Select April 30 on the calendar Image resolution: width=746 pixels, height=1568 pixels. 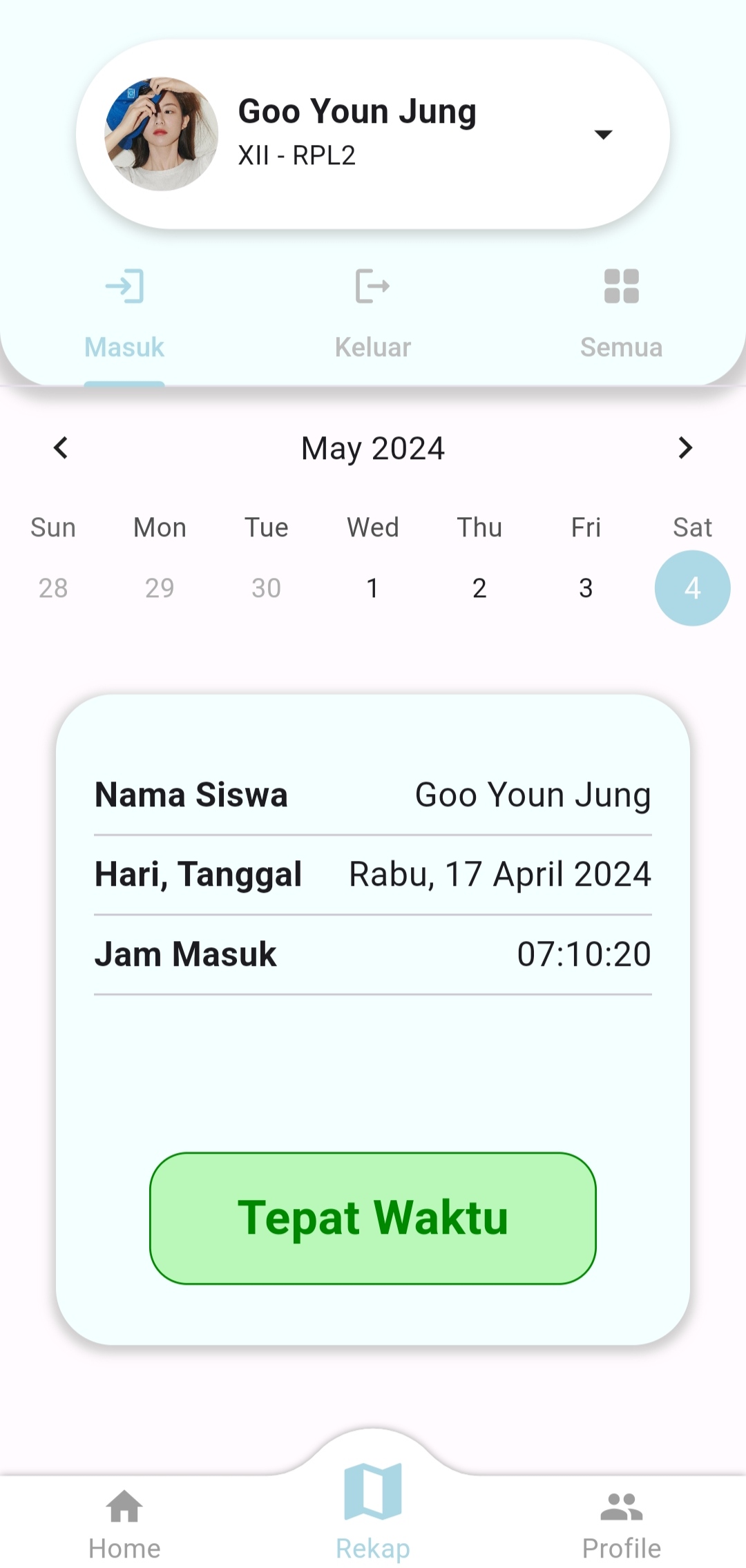[x=266, y=588]
